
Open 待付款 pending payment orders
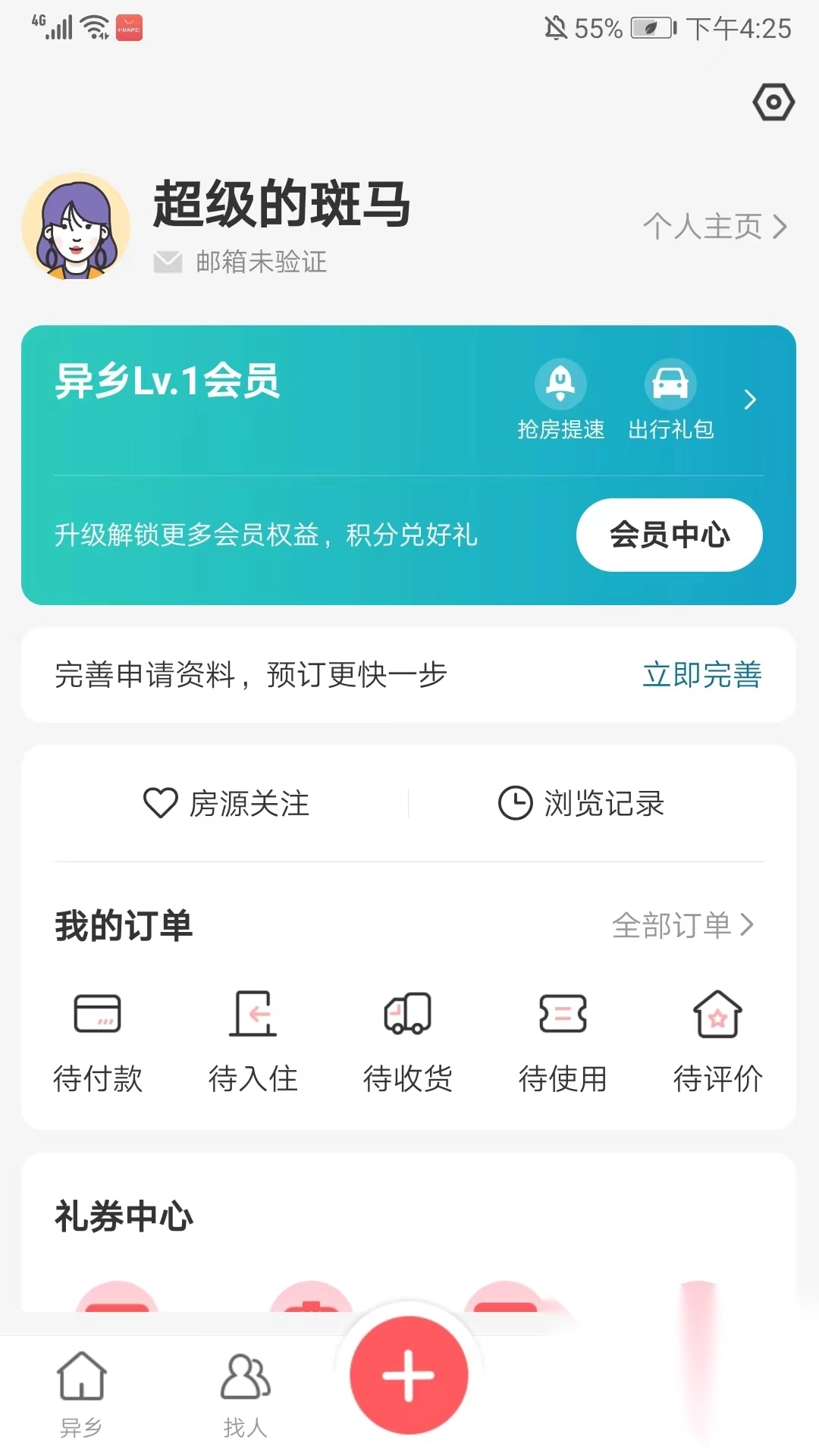pyautogui.click(x=98, y=1040)
